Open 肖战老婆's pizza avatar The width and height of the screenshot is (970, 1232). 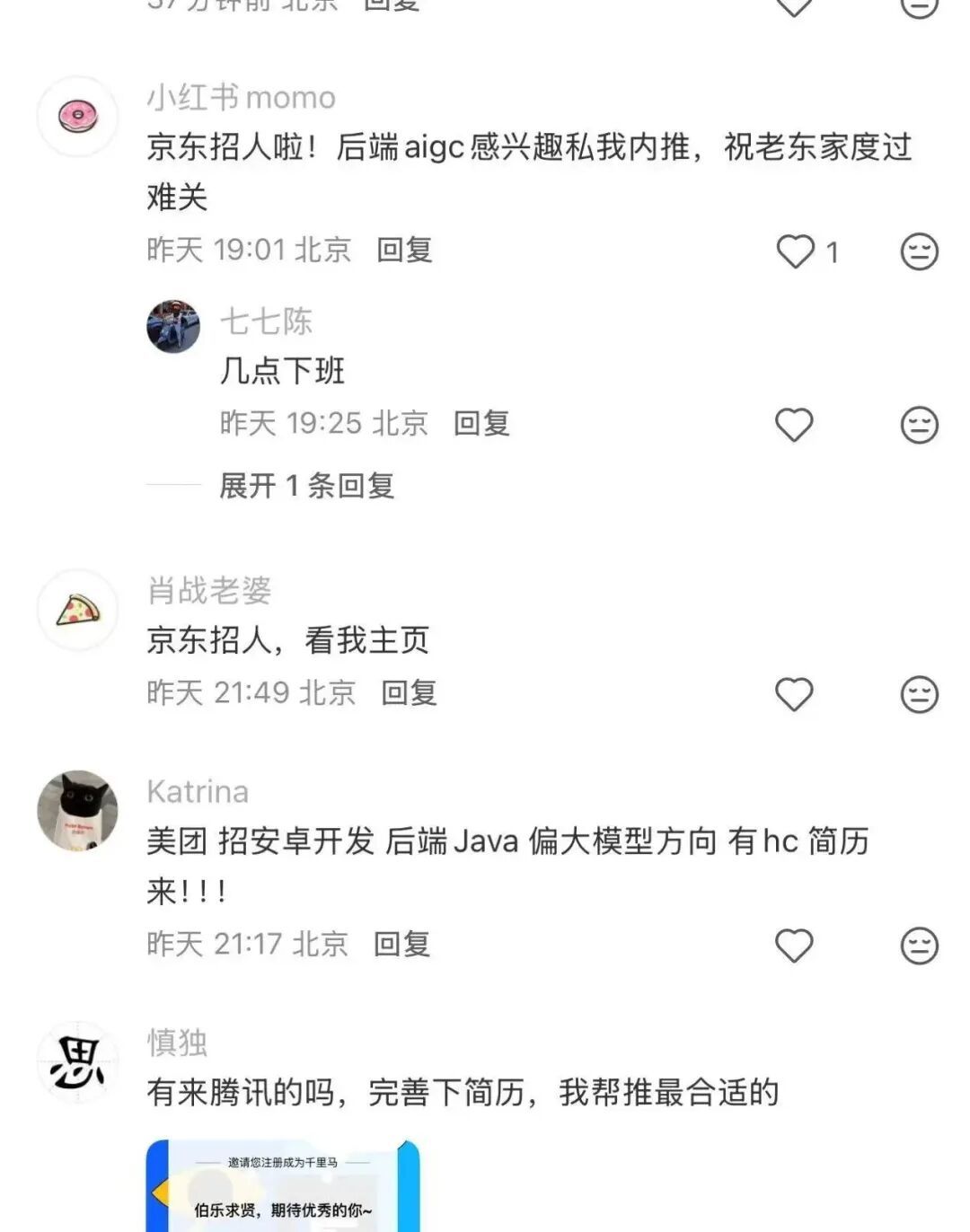coord(78,610)
